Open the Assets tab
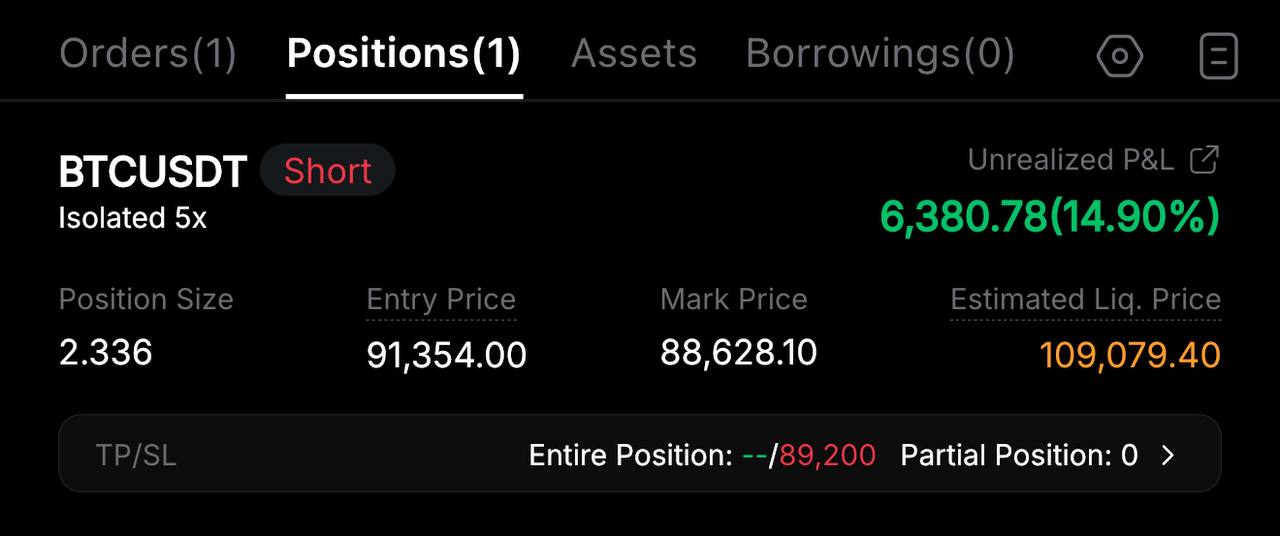1280x536 pixels. 633,54
